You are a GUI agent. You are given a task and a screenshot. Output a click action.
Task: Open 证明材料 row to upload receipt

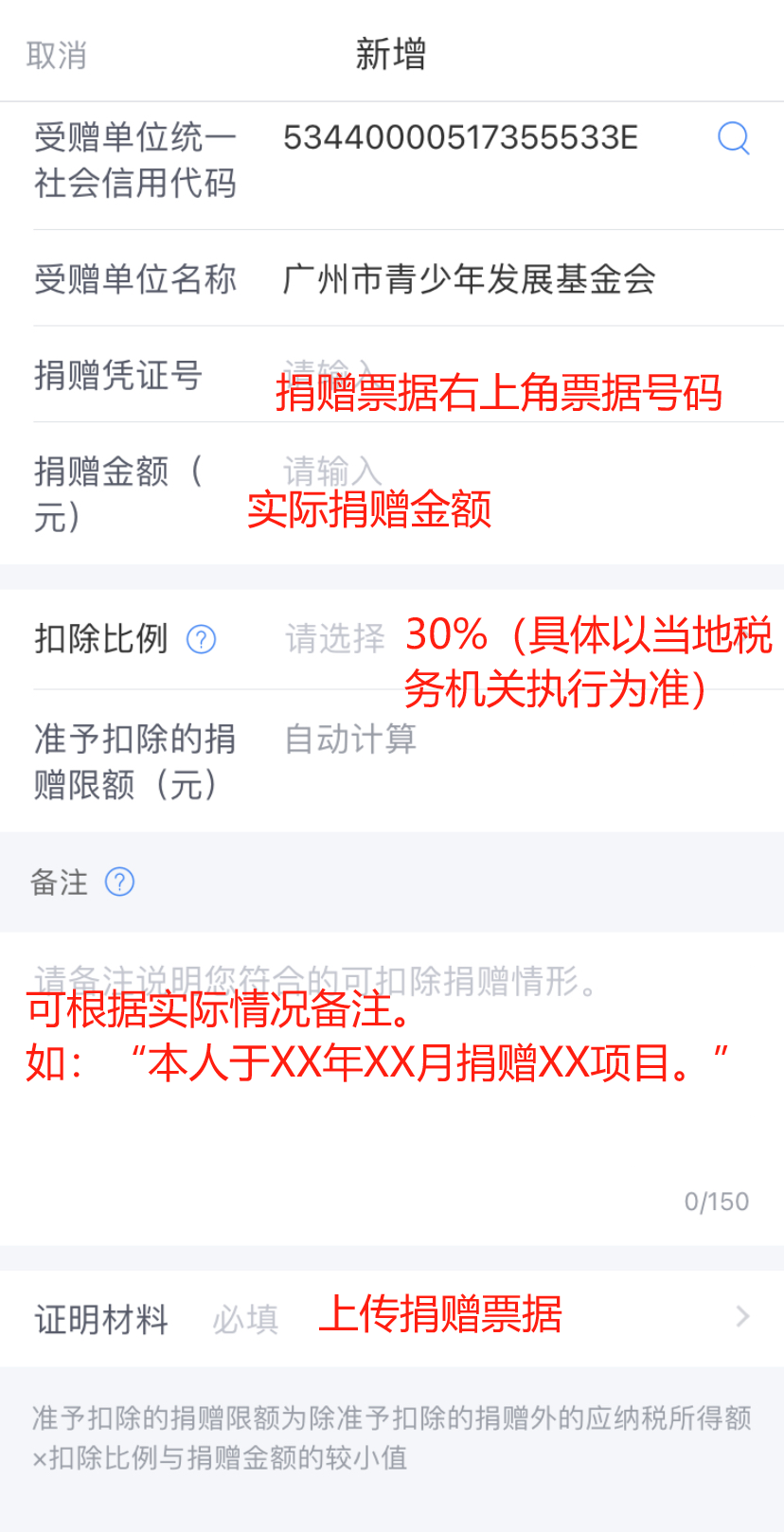[392, 1317]
